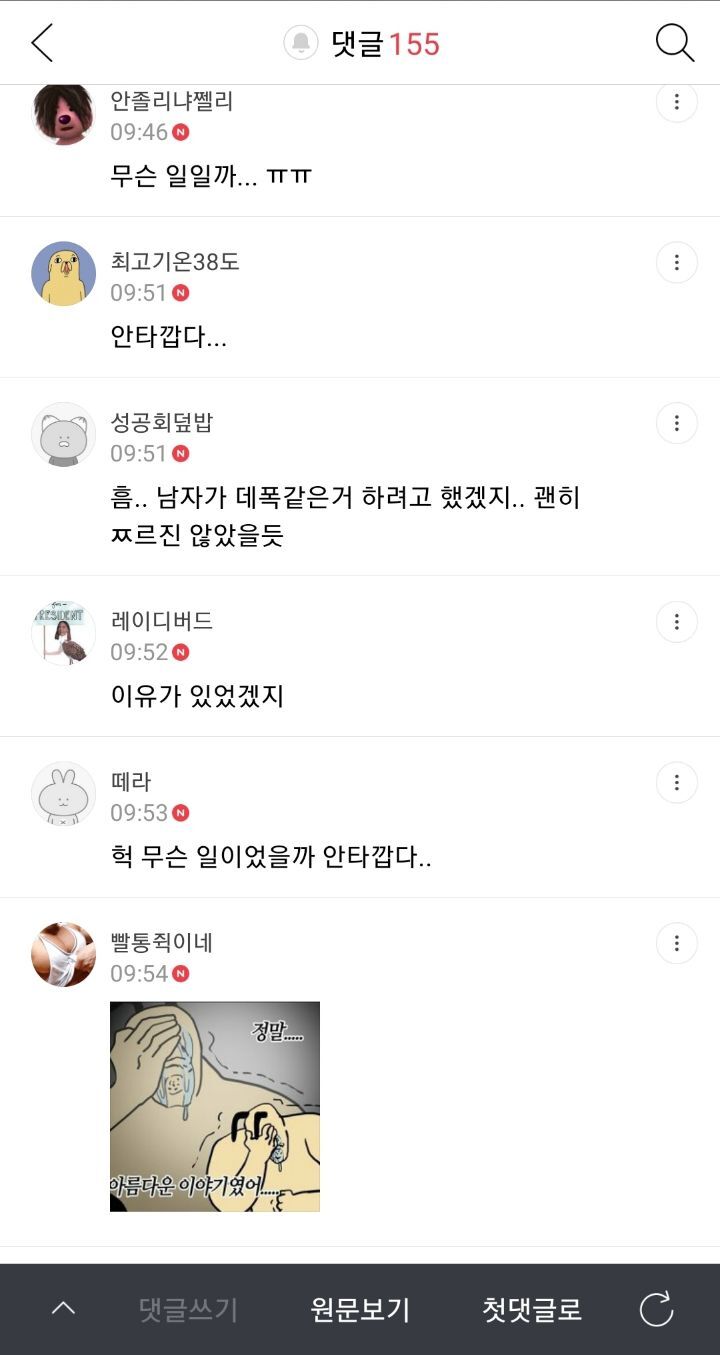Open the image attached by 빨통줙이네
The image size is (720, 1355).
click(x=215, y=1106)
